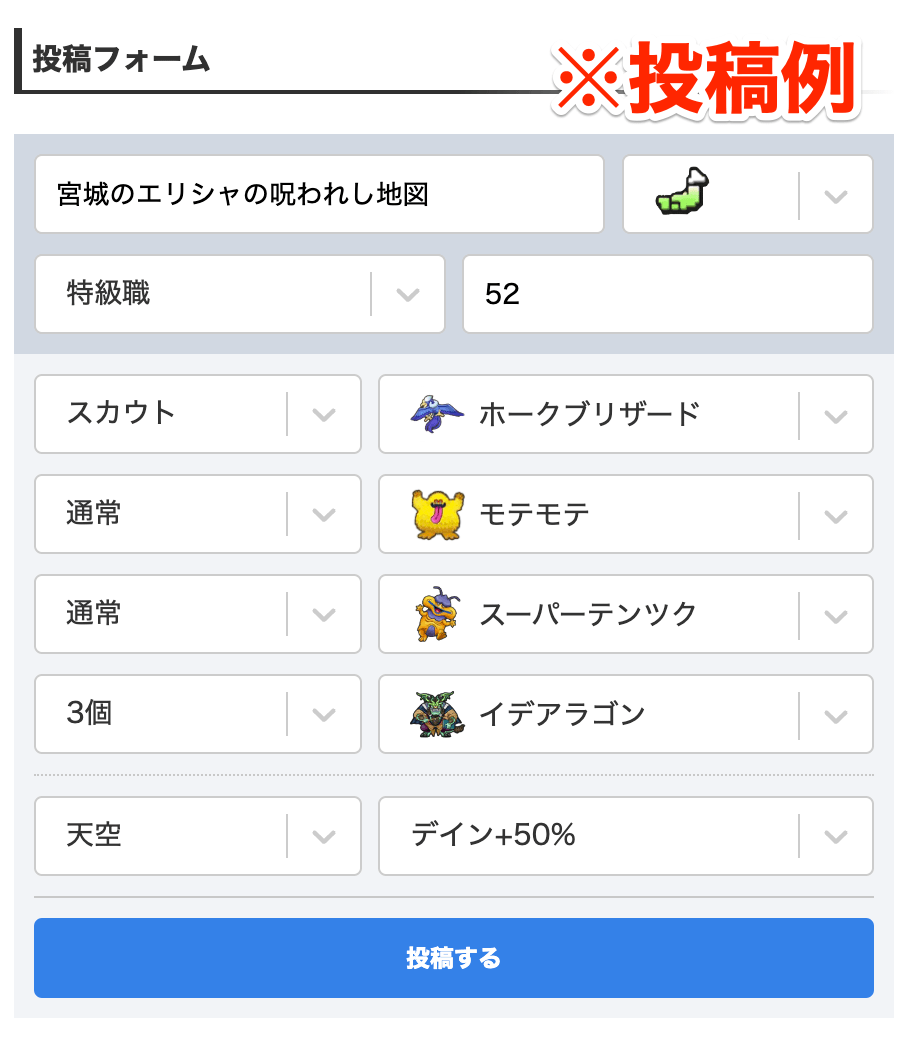Click the chevron next to ホークブリザード

click(836, 414)
